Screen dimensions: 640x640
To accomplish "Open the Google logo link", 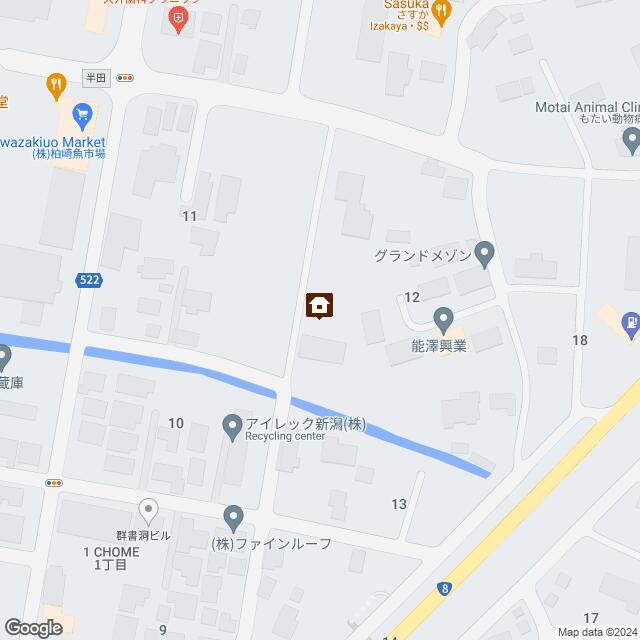I will [x=32, y=627].
